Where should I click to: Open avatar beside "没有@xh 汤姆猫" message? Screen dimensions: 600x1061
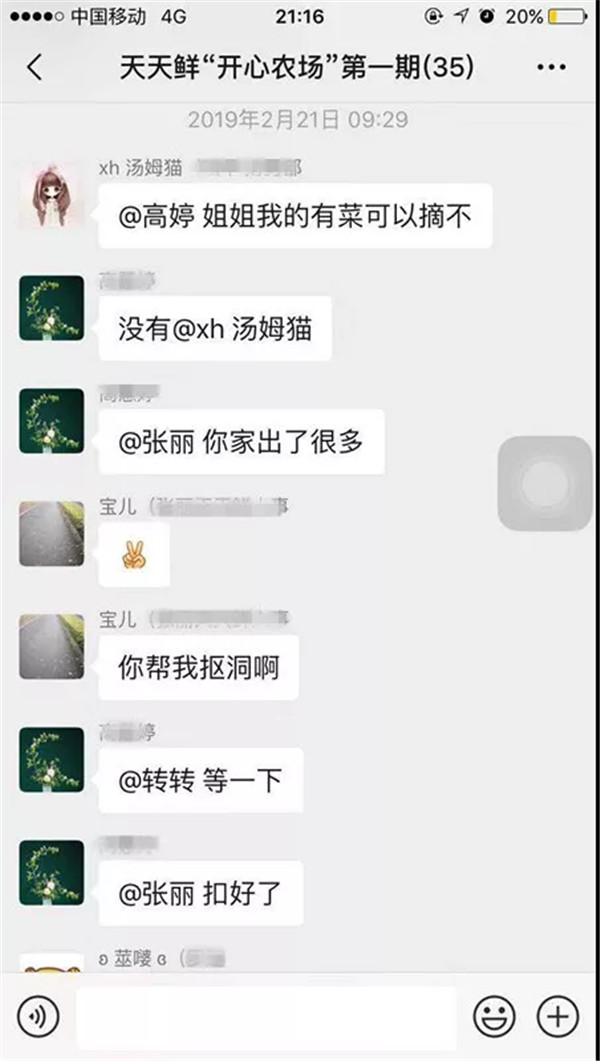(x=52, y=308)
